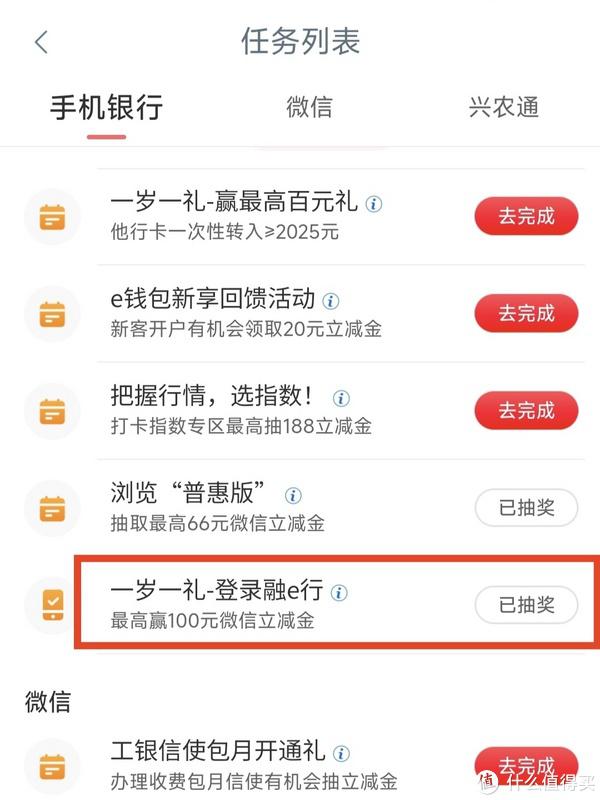Tap 去完成 for e钱包新享回馈活动
This screenshot has height=800, width=600.
pos(526,313)
